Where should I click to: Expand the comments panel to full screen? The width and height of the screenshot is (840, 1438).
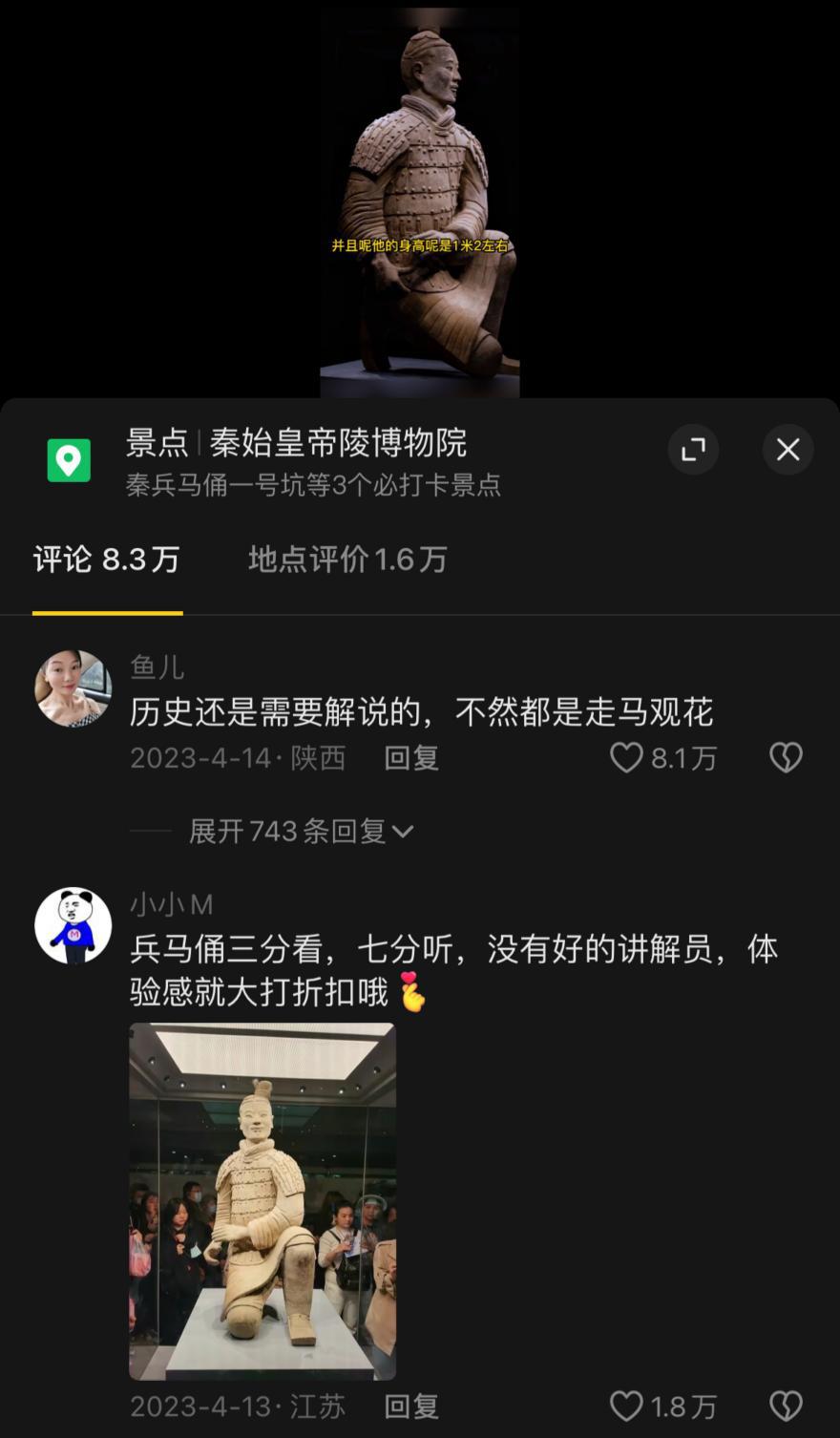(693, 449)
